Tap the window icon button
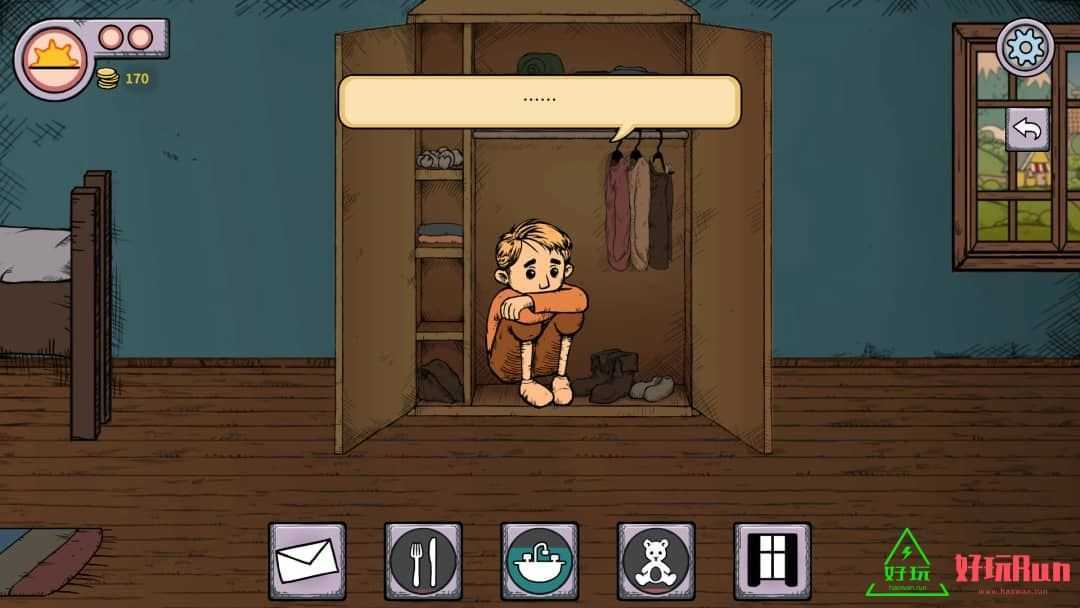 (x=771, y=561)
